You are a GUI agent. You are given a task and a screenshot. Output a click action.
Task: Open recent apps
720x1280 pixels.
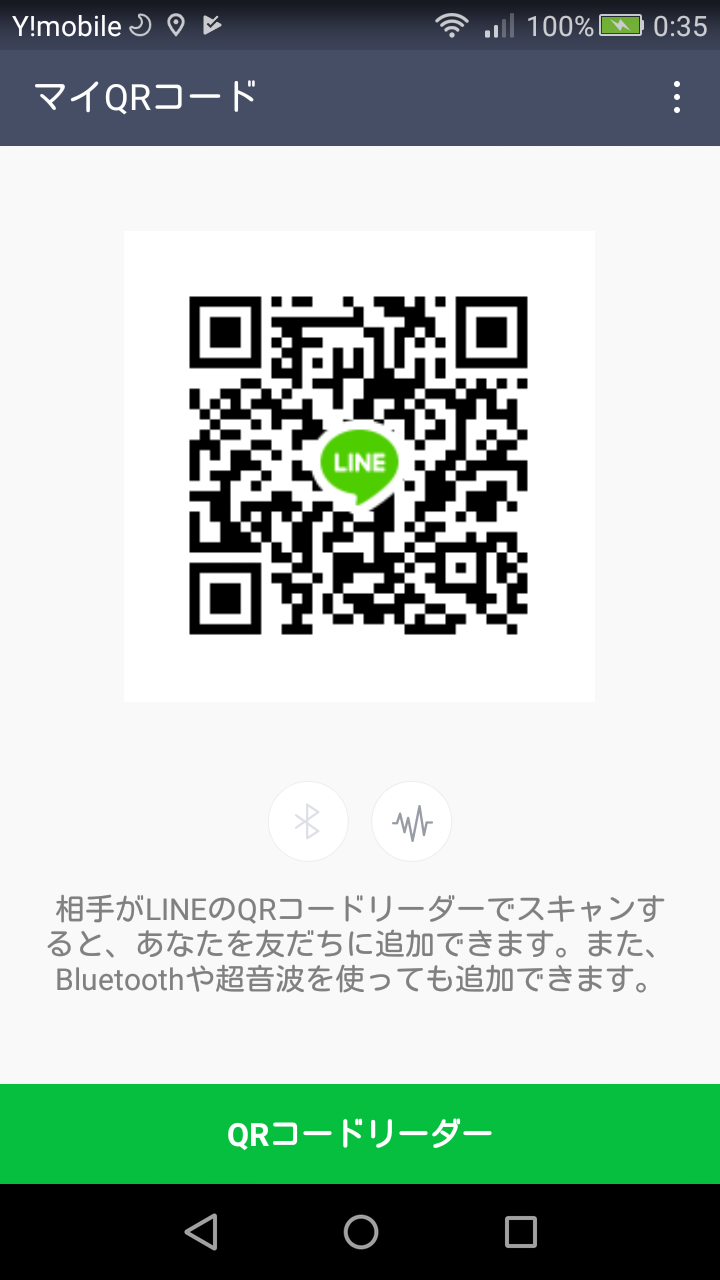click(521, 1232)
